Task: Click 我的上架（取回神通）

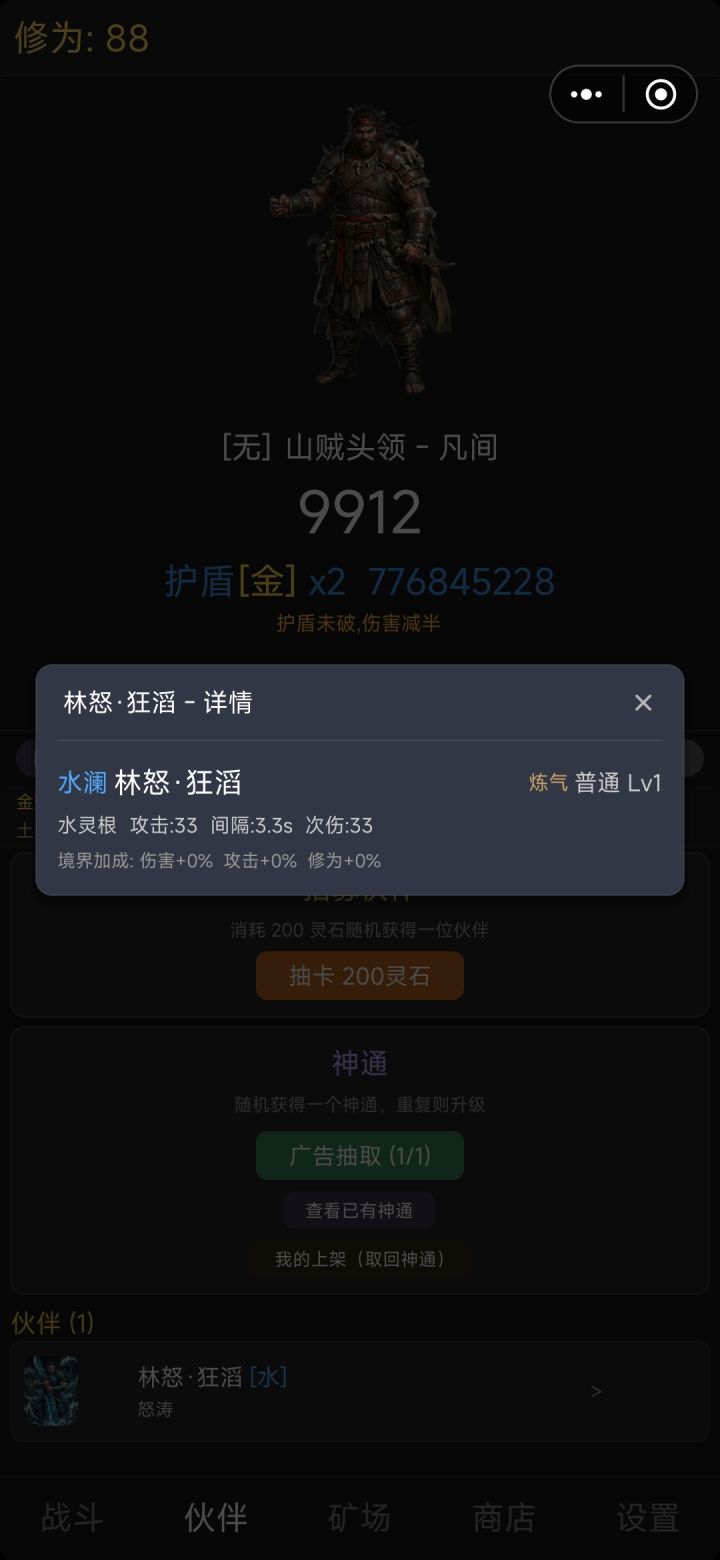Action: click(x=360, y=1260)
